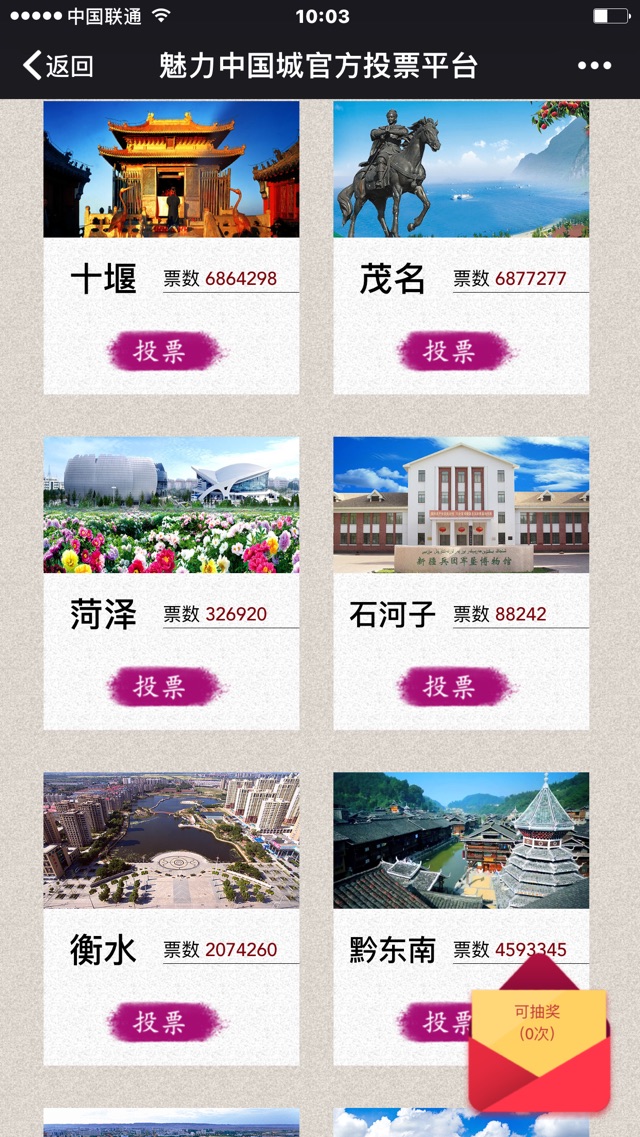View the 茂名 horse statue picture
640x1137 pixels.
click(x=461, y=169)
